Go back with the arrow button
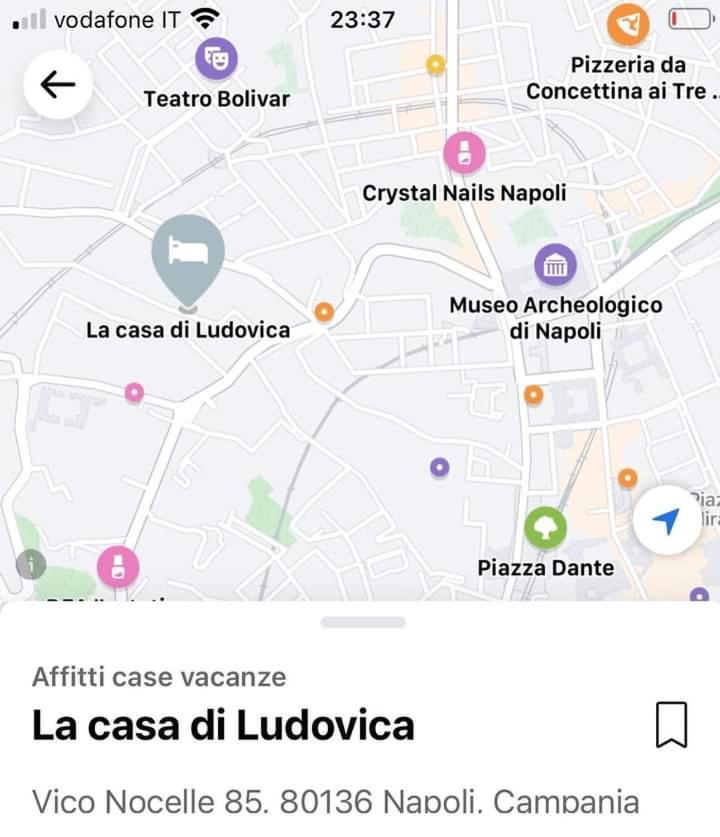The height and width of the screenshot is (837, 720). (58, 85)
